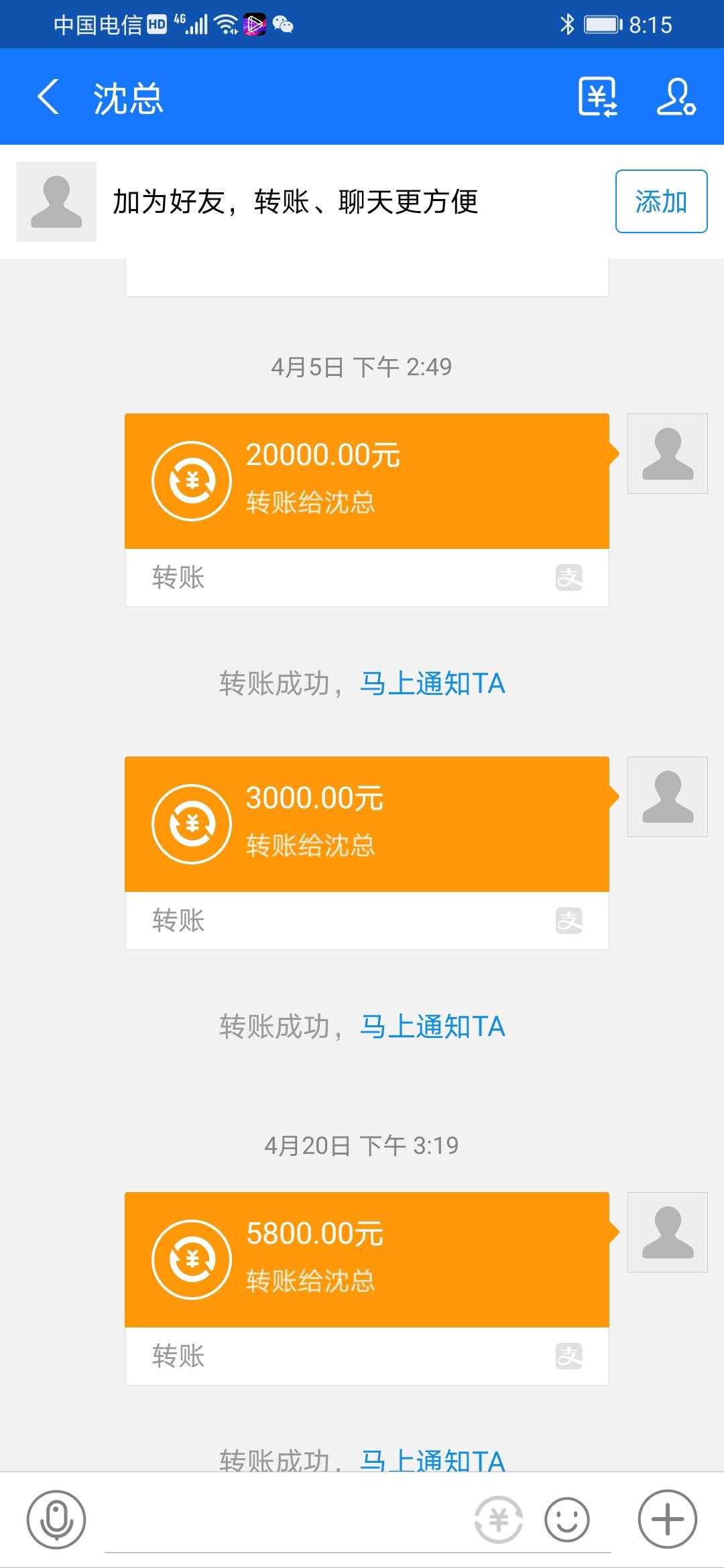This screenshot has width=724, height=1568.
Task: Open transfer records icon in header
Action: coord(597,97)
